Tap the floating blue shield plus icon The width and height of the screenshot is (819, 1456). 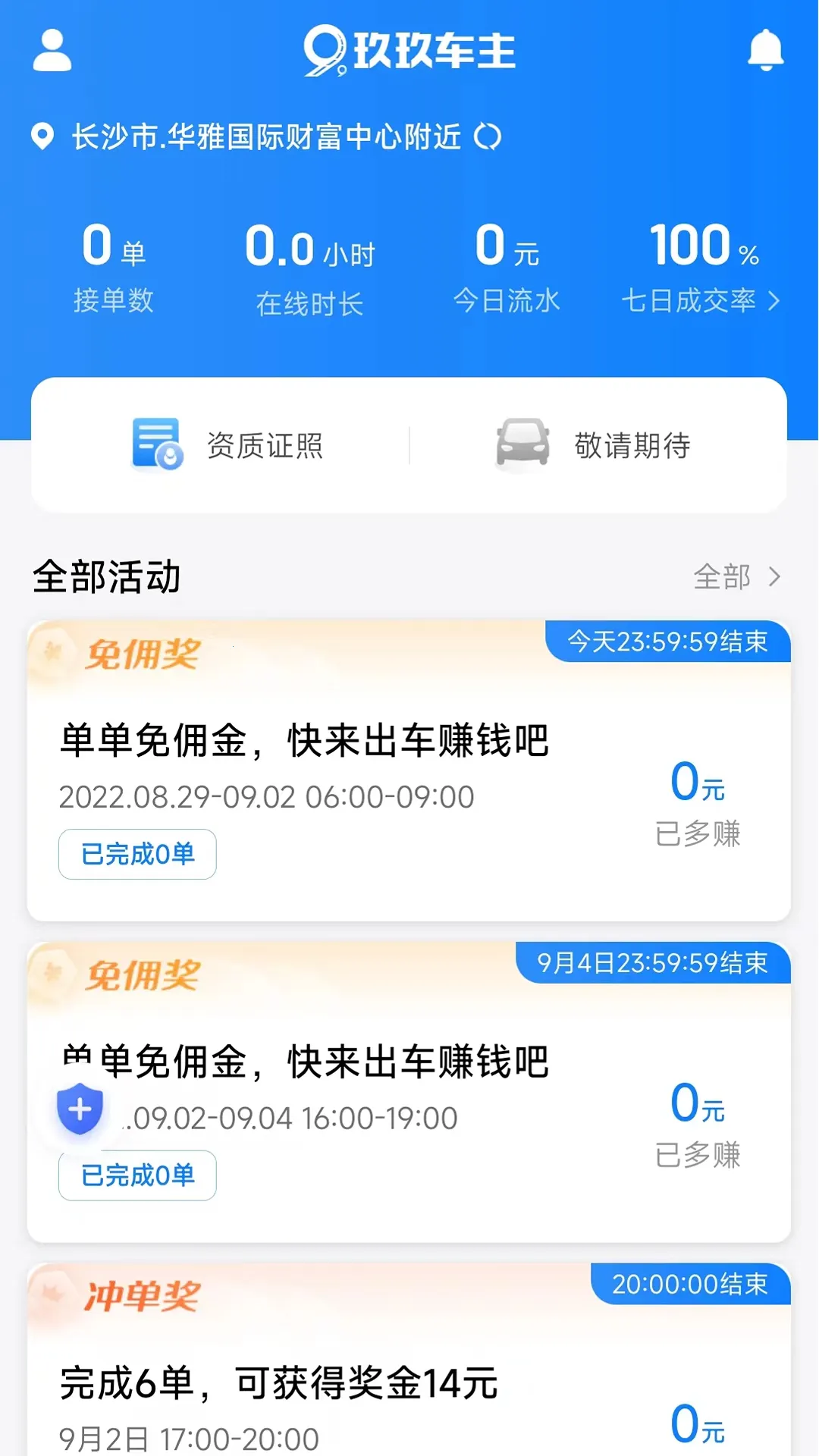click(80, 1109)
